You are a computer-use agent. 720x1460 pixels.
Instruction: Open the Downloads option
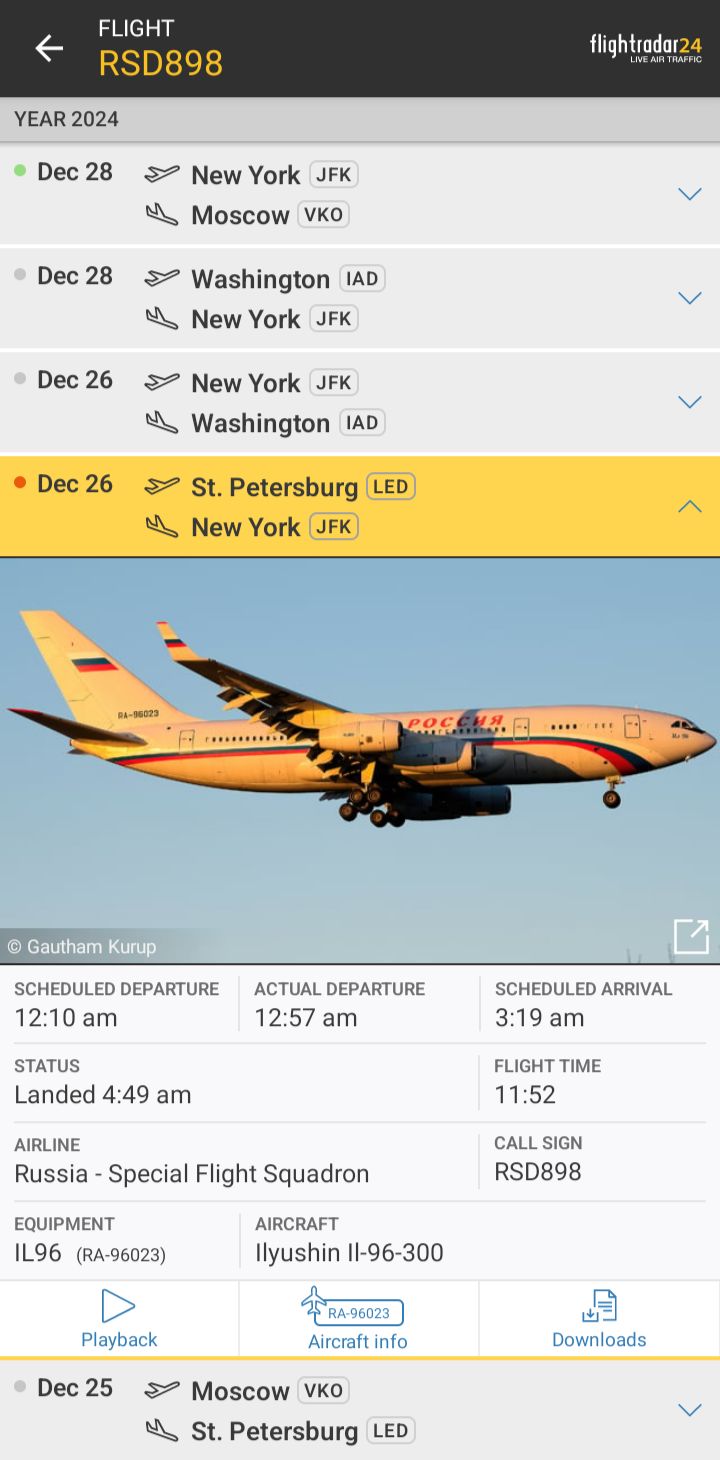click(599, 1319)
